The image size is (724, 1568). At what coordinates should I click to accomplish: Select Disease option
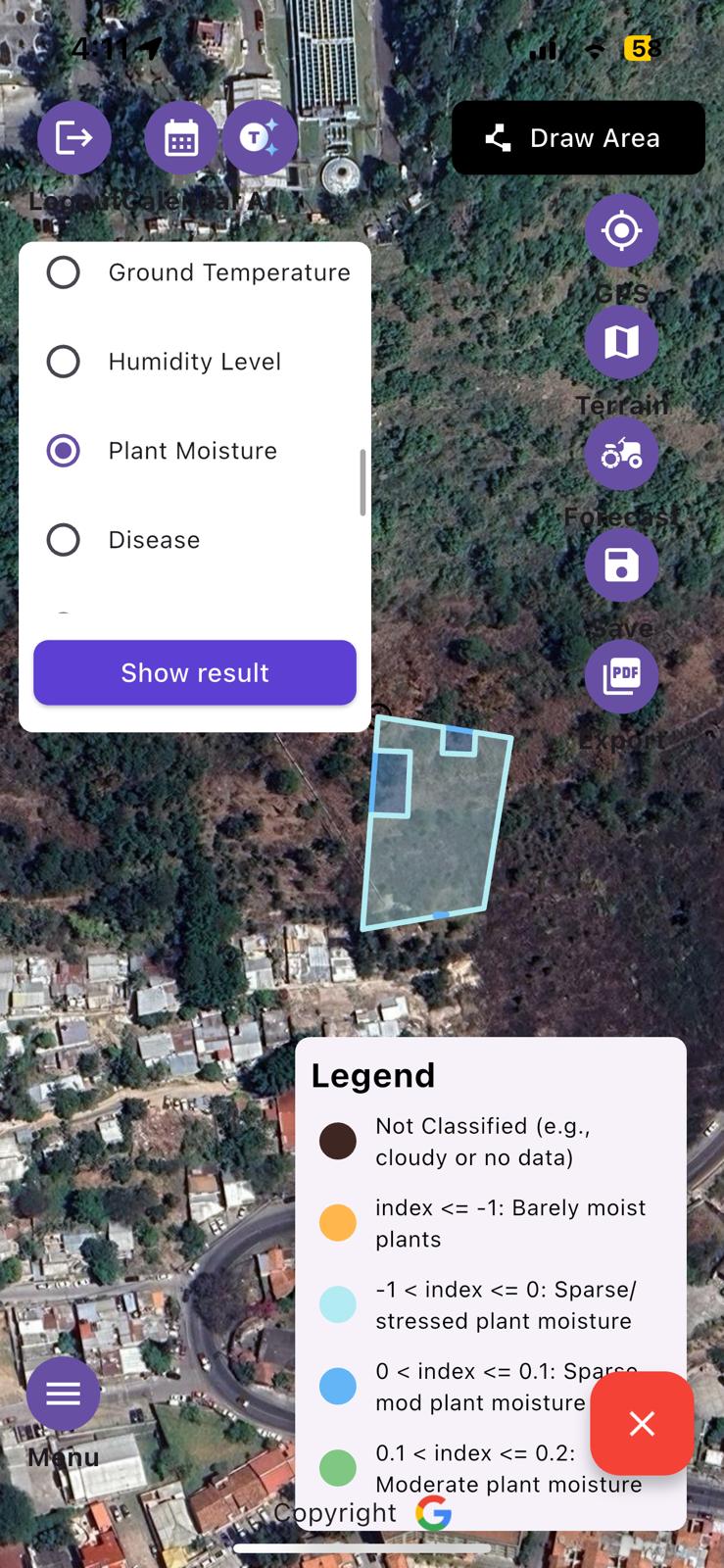point(64,540)
